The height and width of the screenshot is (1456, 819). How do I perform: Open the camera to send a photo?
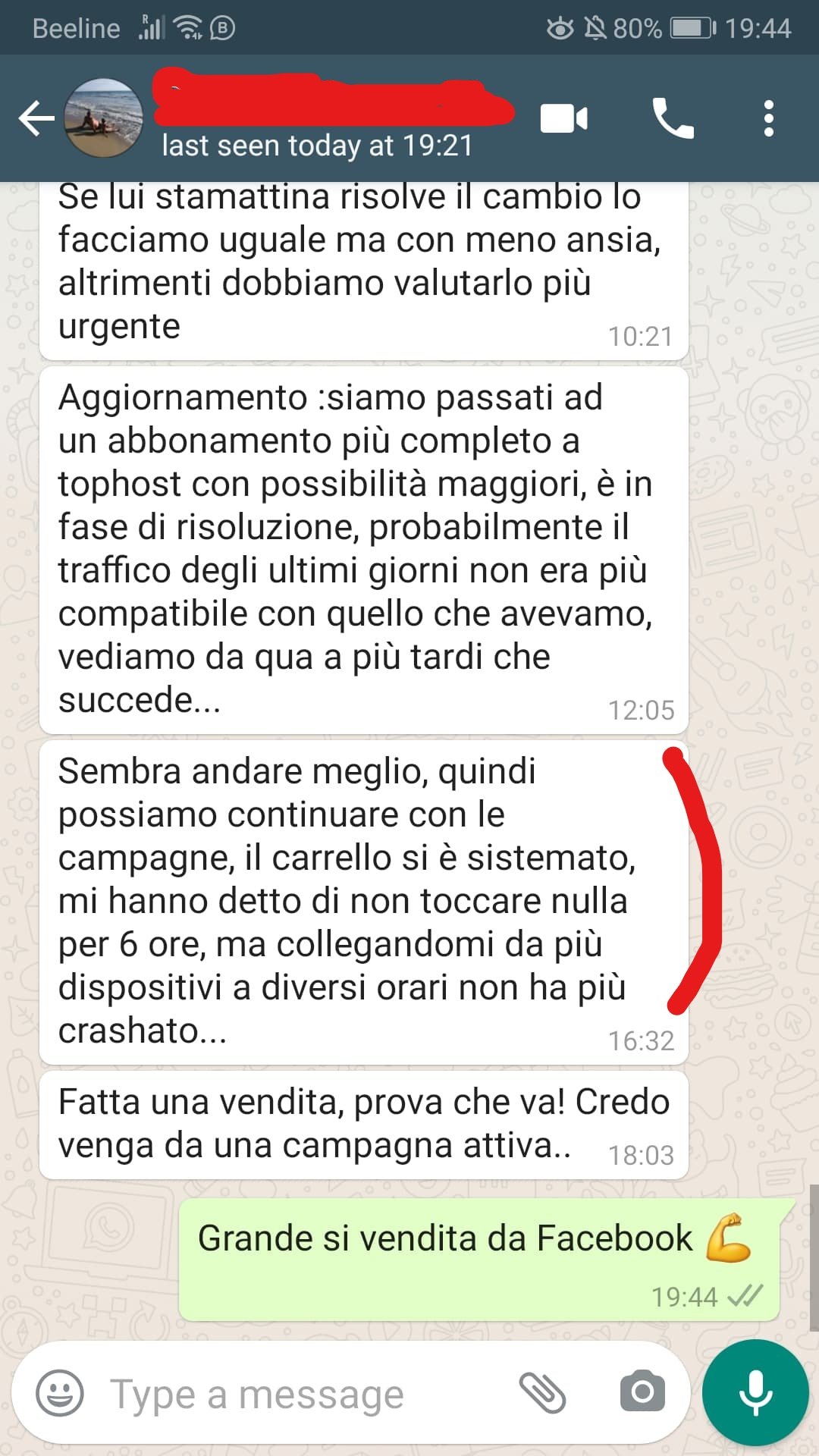click(642, 1393)
